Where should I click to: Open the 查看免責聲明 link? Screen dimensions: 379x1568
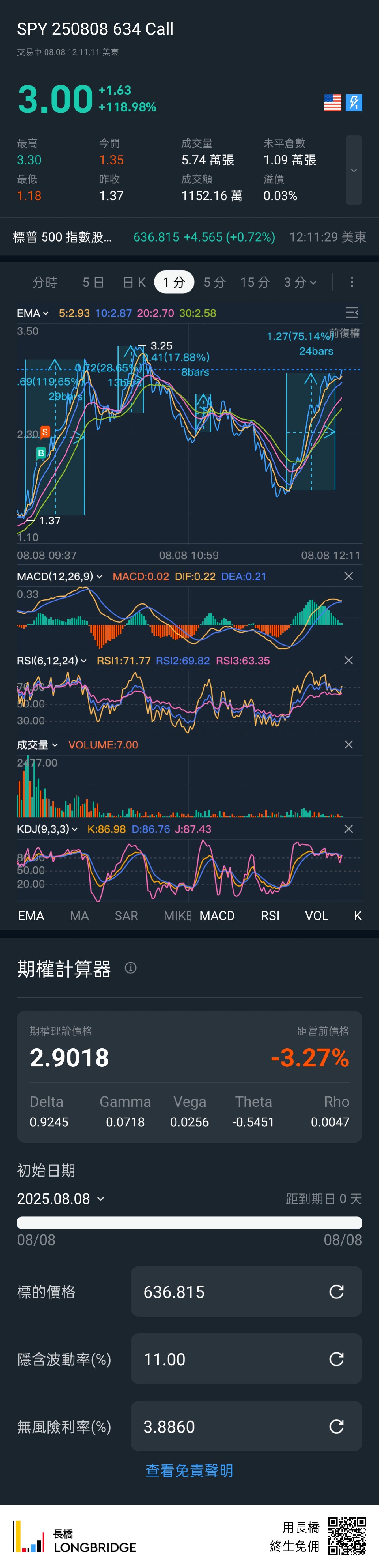click(x=189, y=1471)
